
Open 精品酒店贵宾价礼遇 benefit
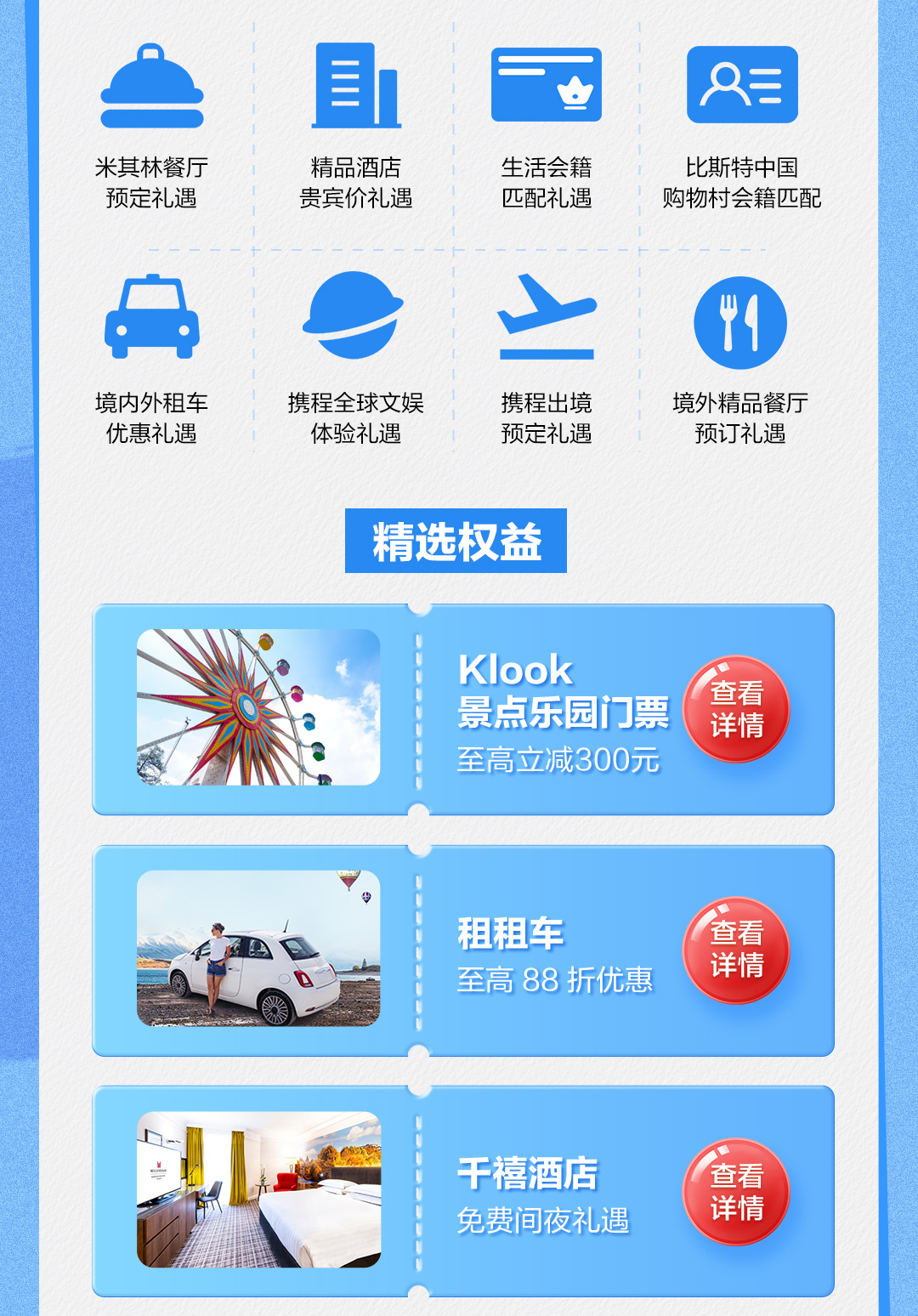point(355,126)
